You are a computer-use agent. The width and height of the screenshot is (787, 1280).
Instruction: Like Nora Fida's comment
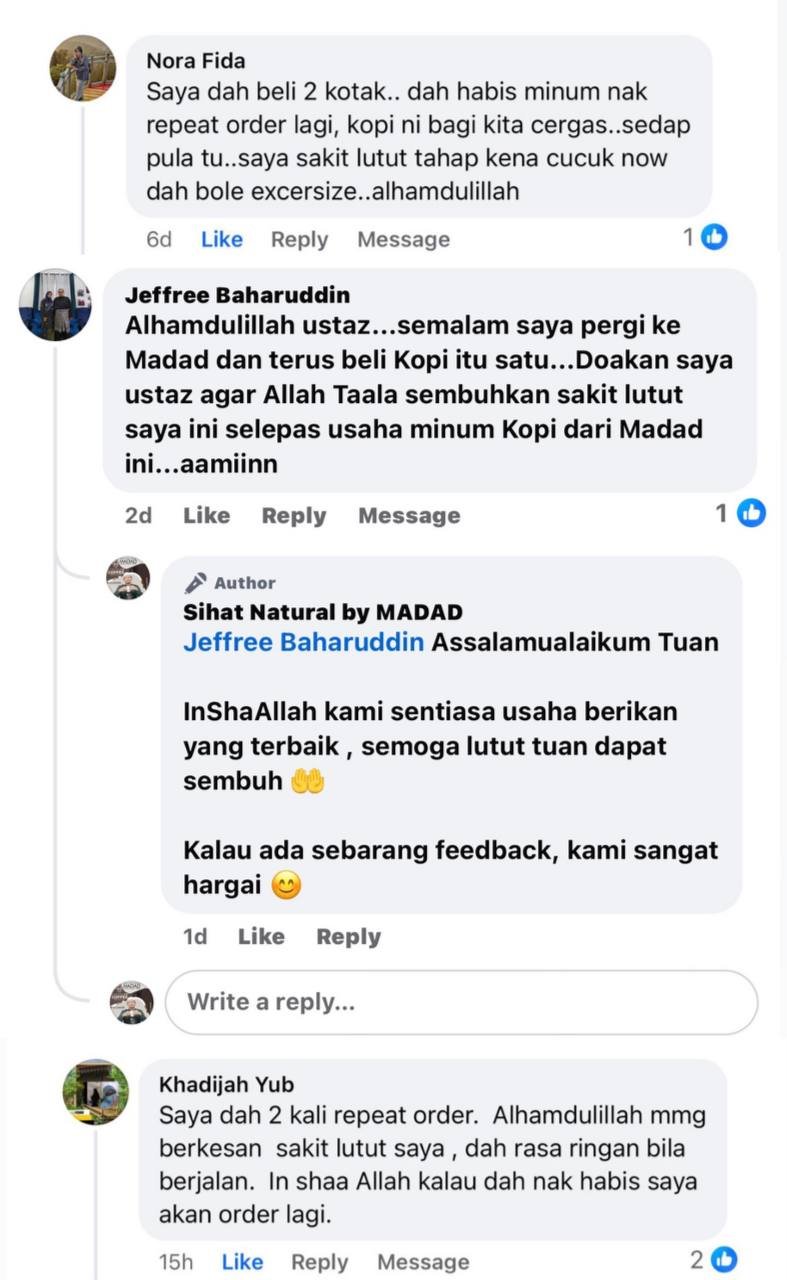221,239
